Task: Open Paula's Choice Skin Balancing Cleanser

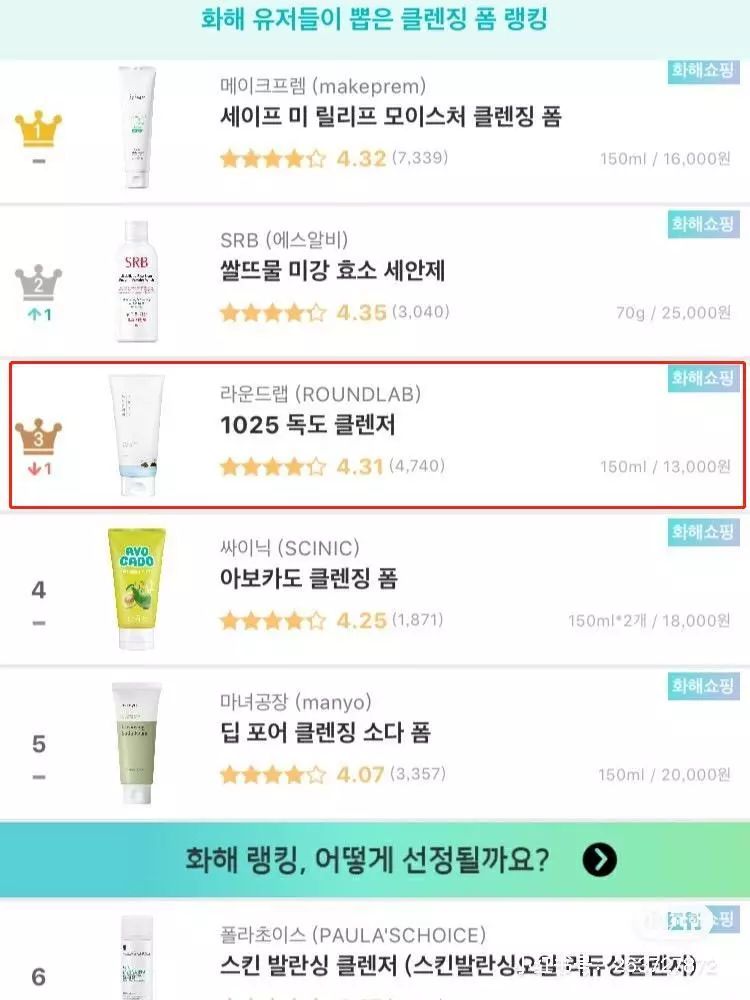Action: (x=420, y=965)
